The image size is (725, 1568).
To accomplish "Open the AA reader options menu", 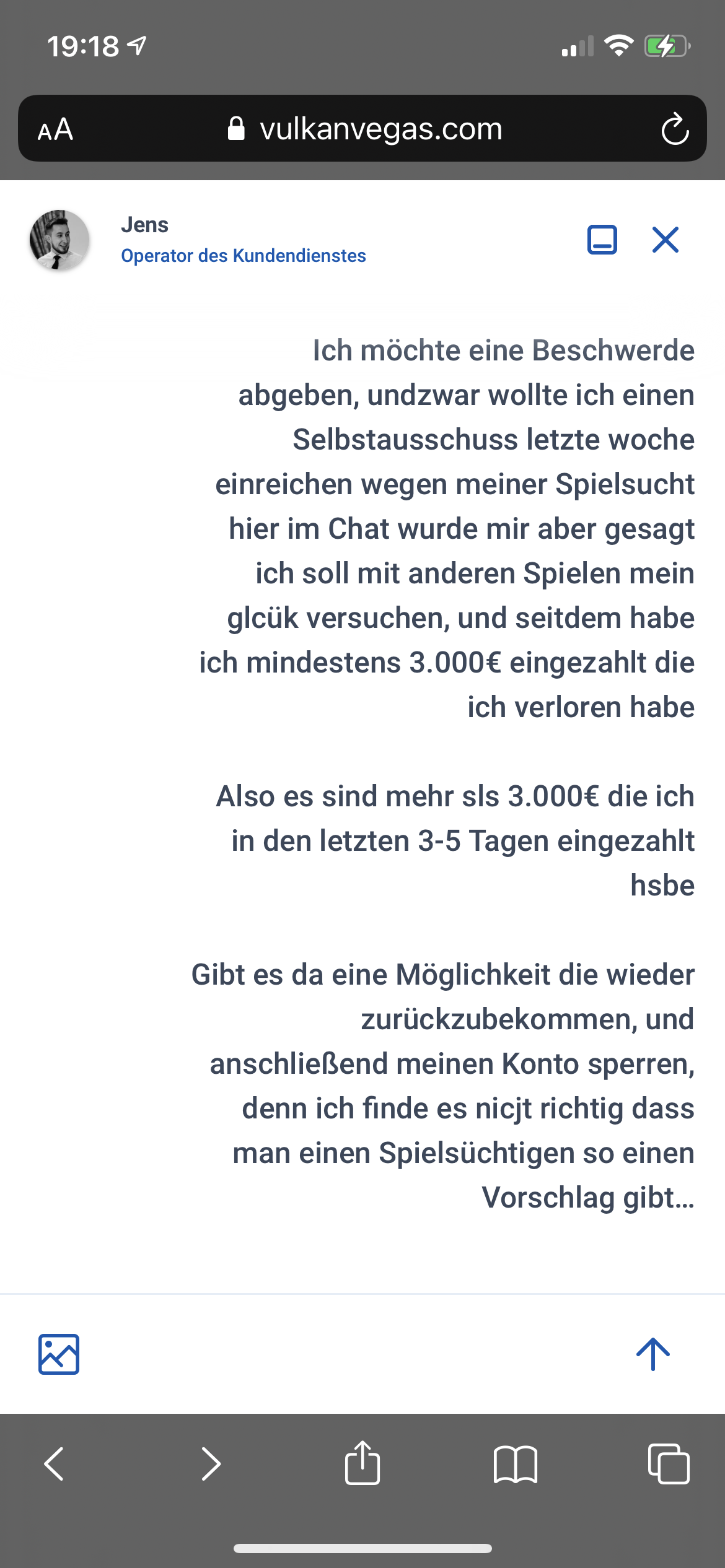I will [56, 129].
